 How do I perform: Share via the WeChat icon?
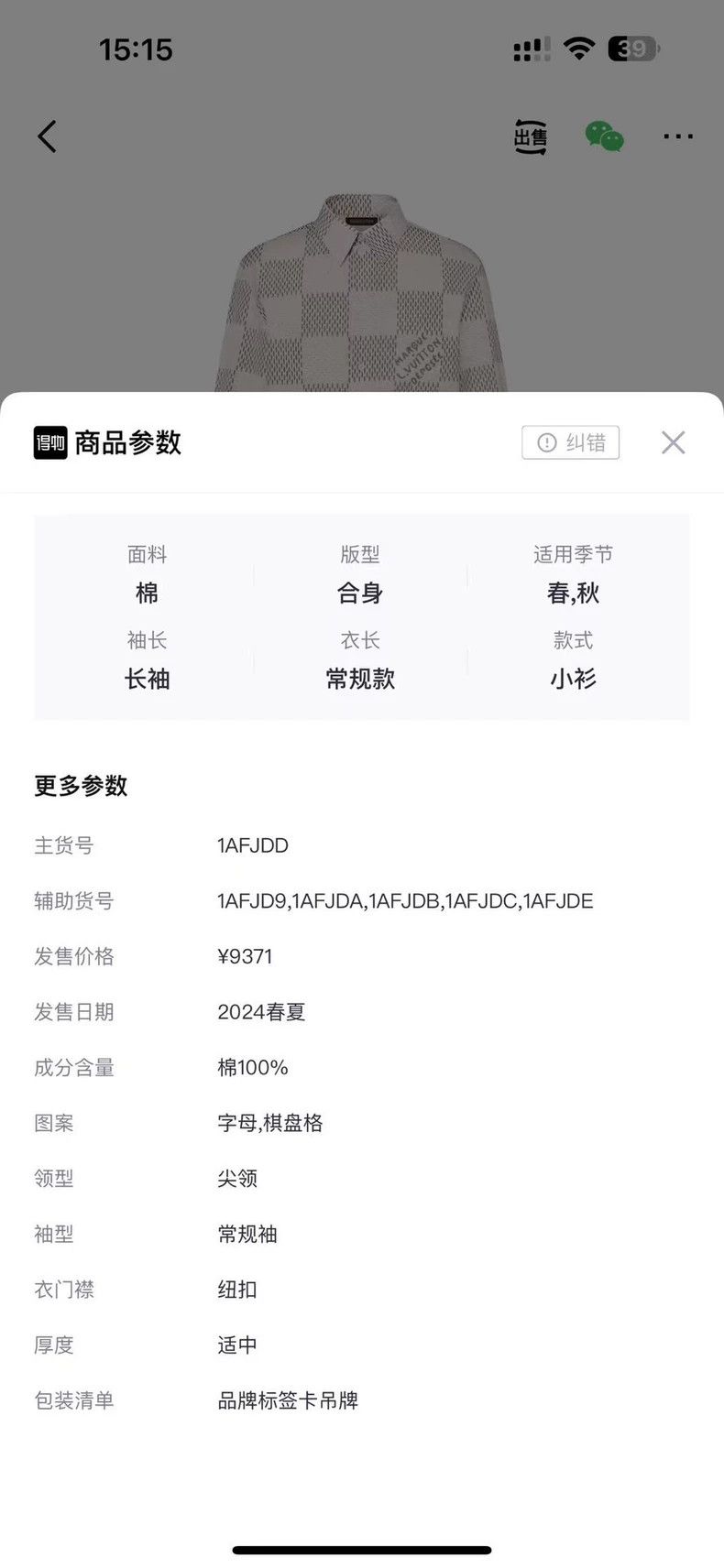click(x=605, y=136)
